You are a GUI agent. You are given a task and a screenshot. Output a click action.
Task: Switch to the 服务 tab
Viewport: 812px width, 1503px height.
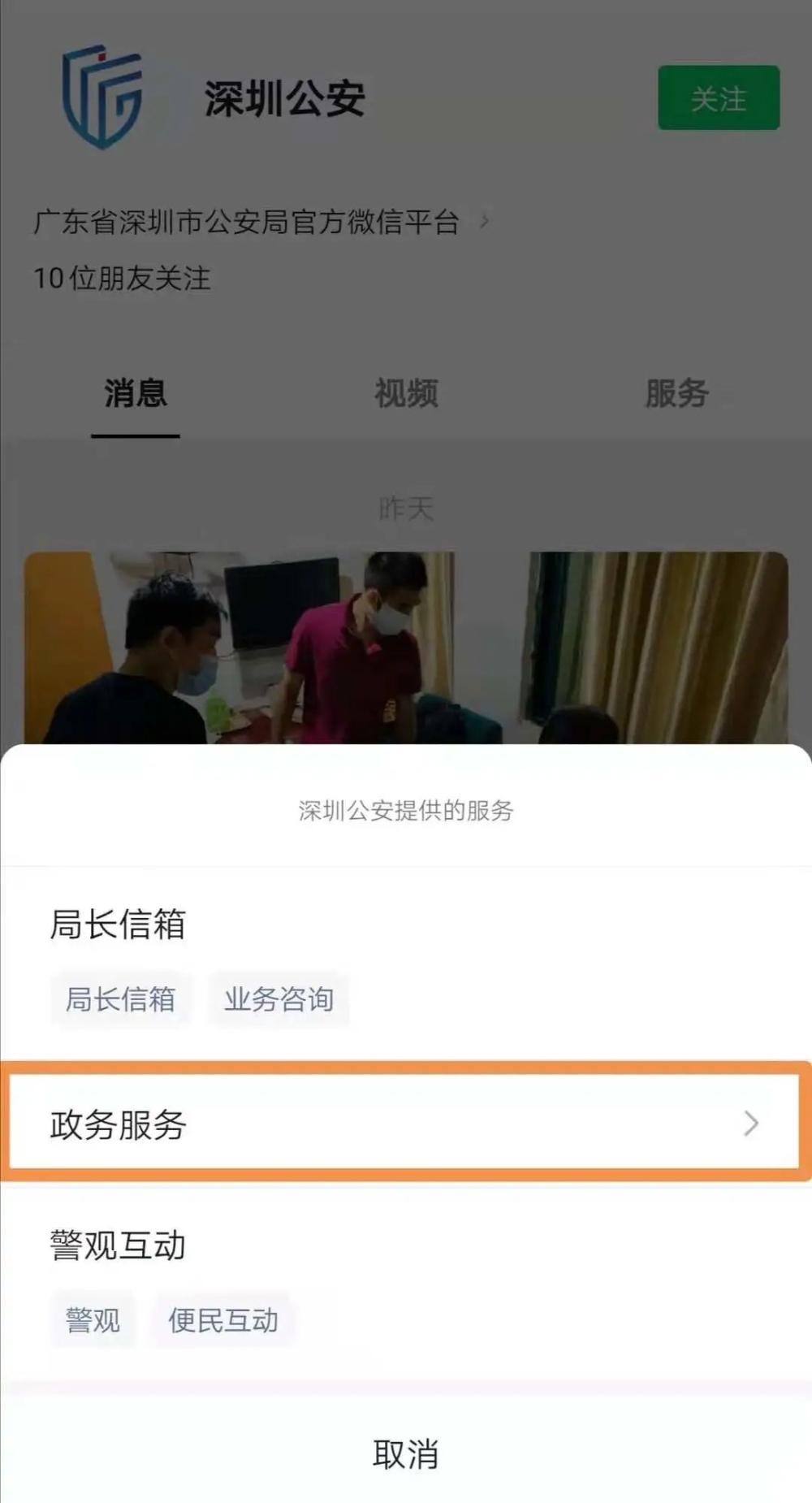coord(676,394)
